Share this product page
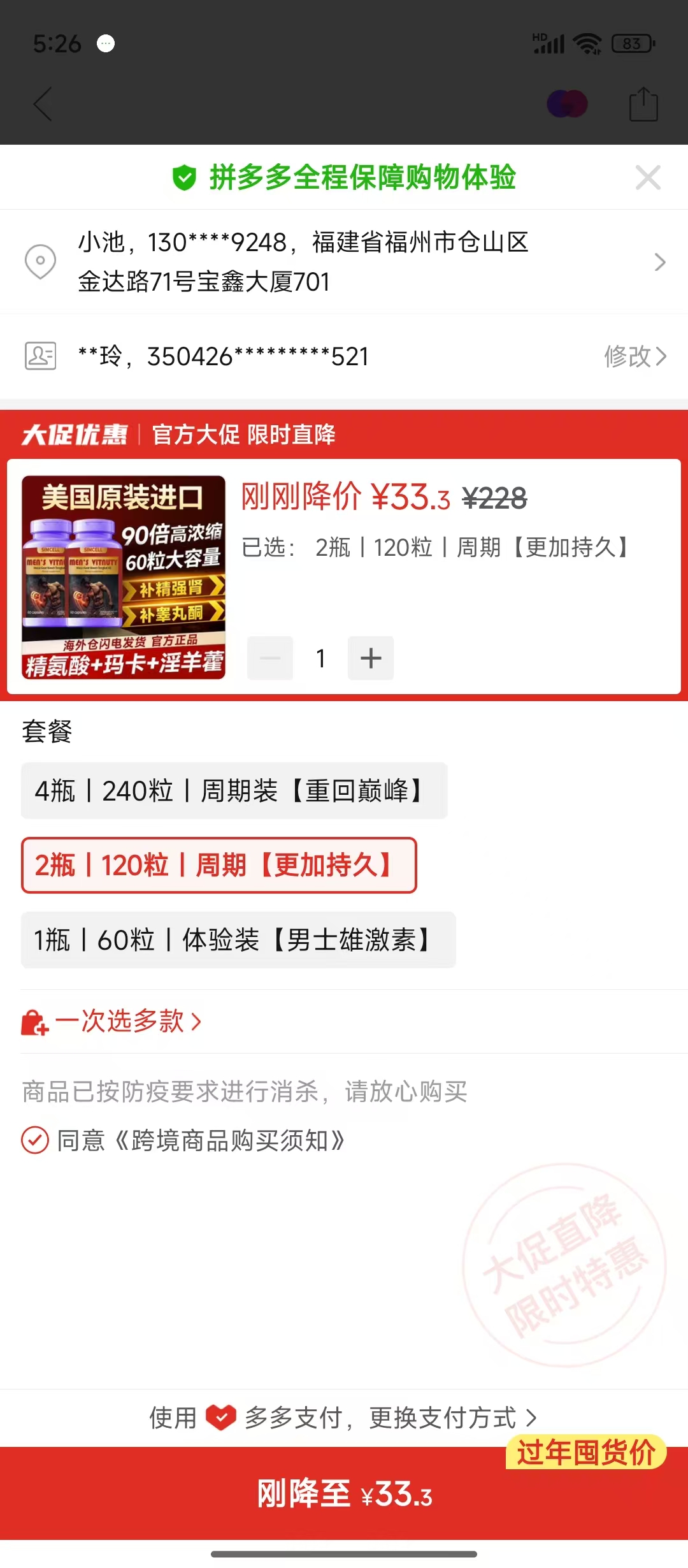Image resolution: width=688 pixels, height=1568 pixels. [x=643, y=104]
